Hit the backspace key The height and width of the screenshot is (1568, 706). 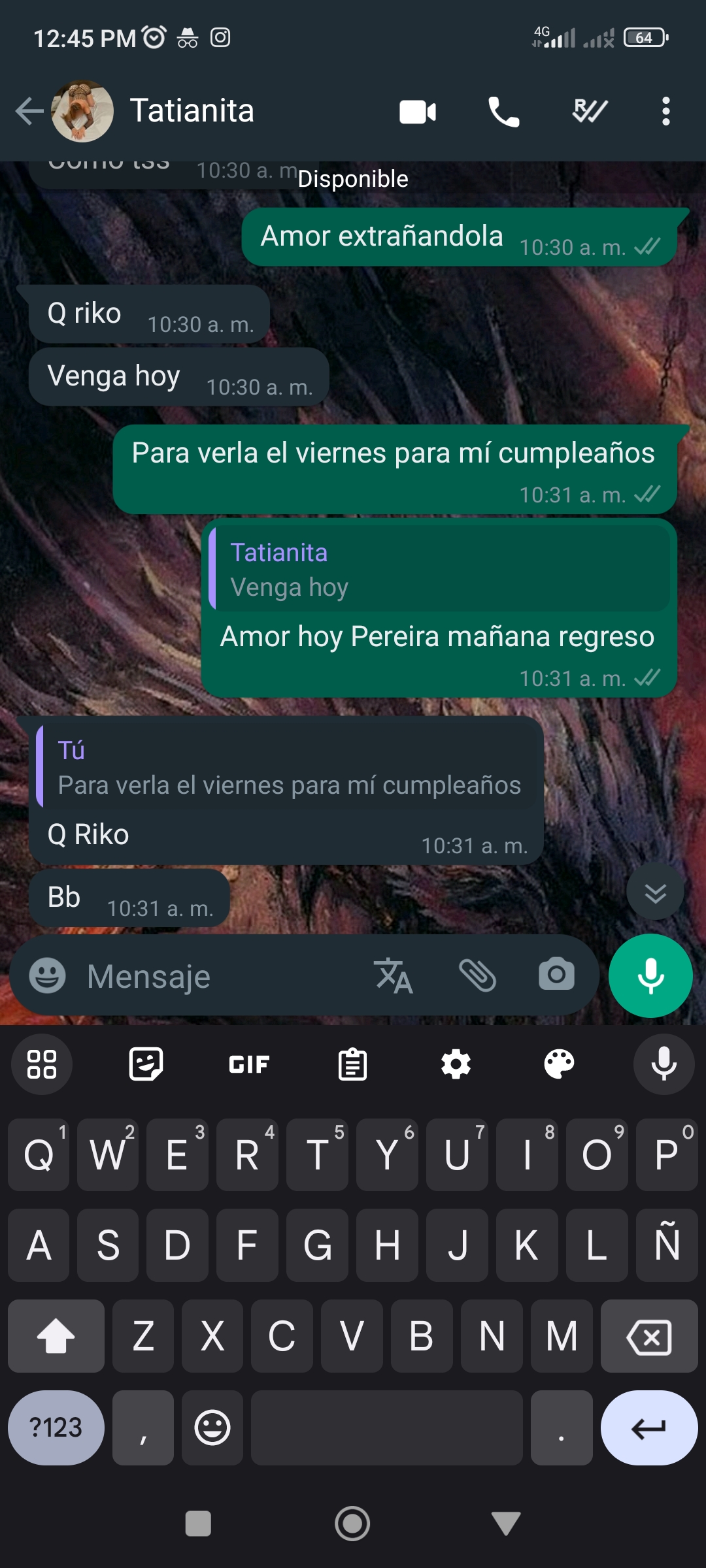(649, 1335)
